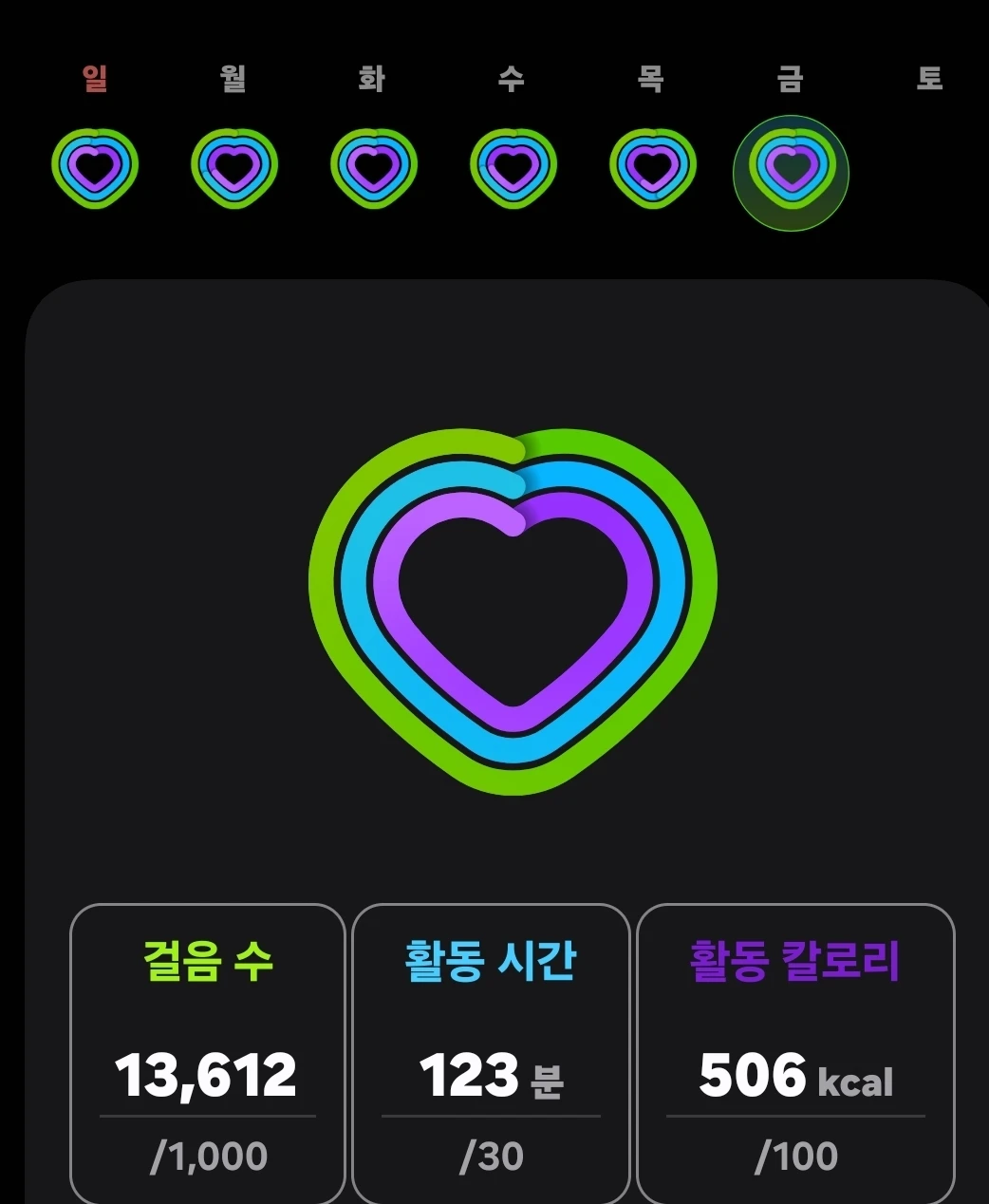Select Thursday (목) heart ring
The height and width of the screenshot is (1204, 989).
pyautogui.click(x=653, y=169)
